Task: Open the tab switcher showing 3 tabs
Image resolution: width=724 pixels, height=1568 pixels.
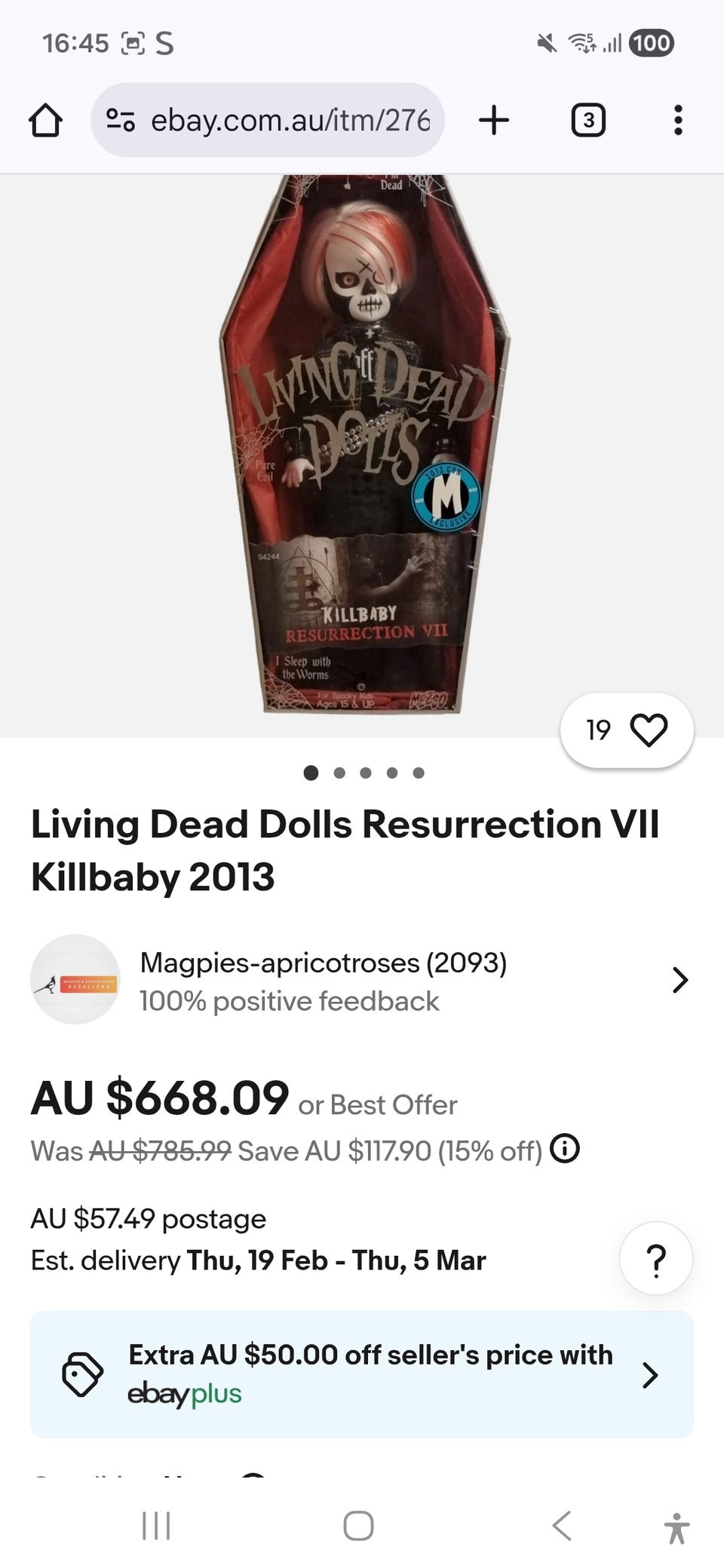Action: (588, 121)
